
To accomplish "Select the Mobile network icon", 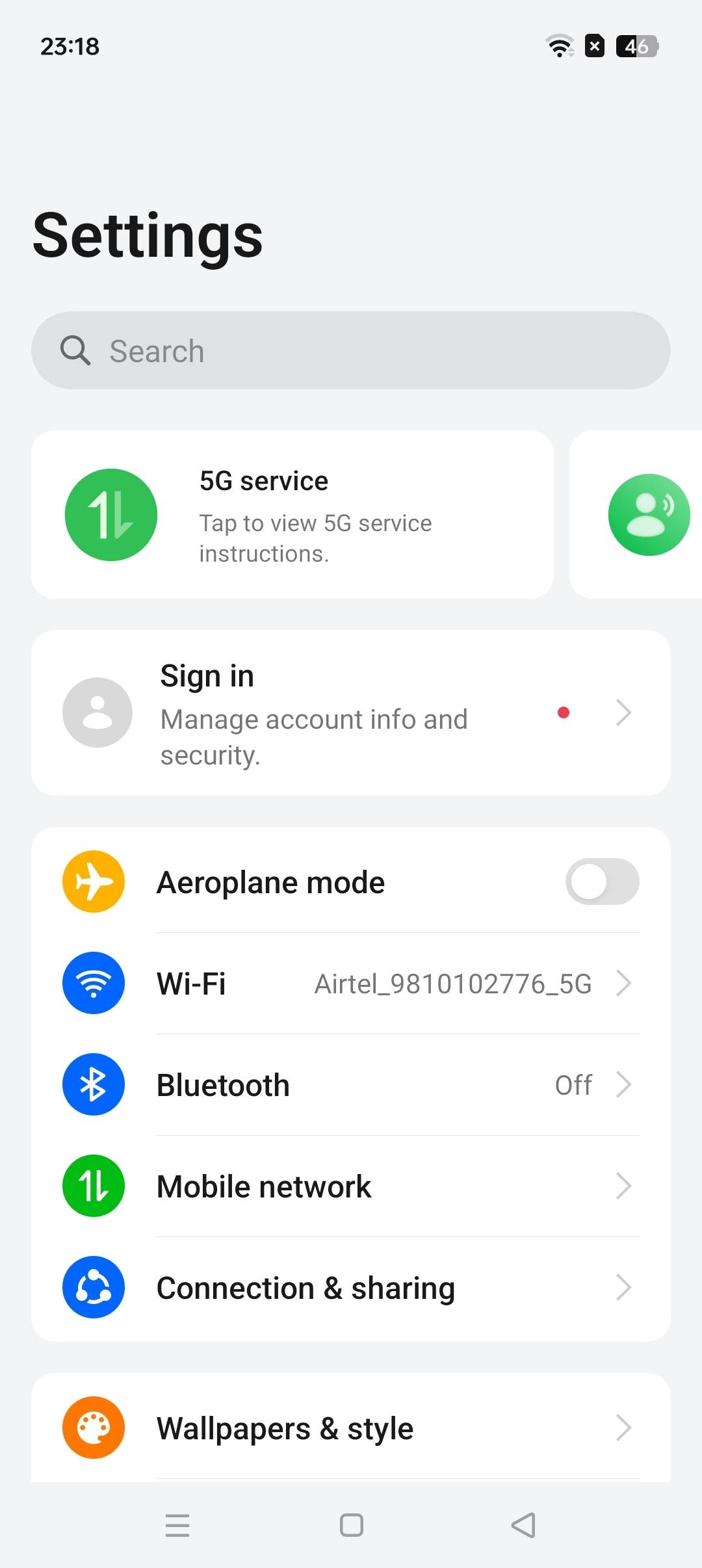I will point(93,1186).
